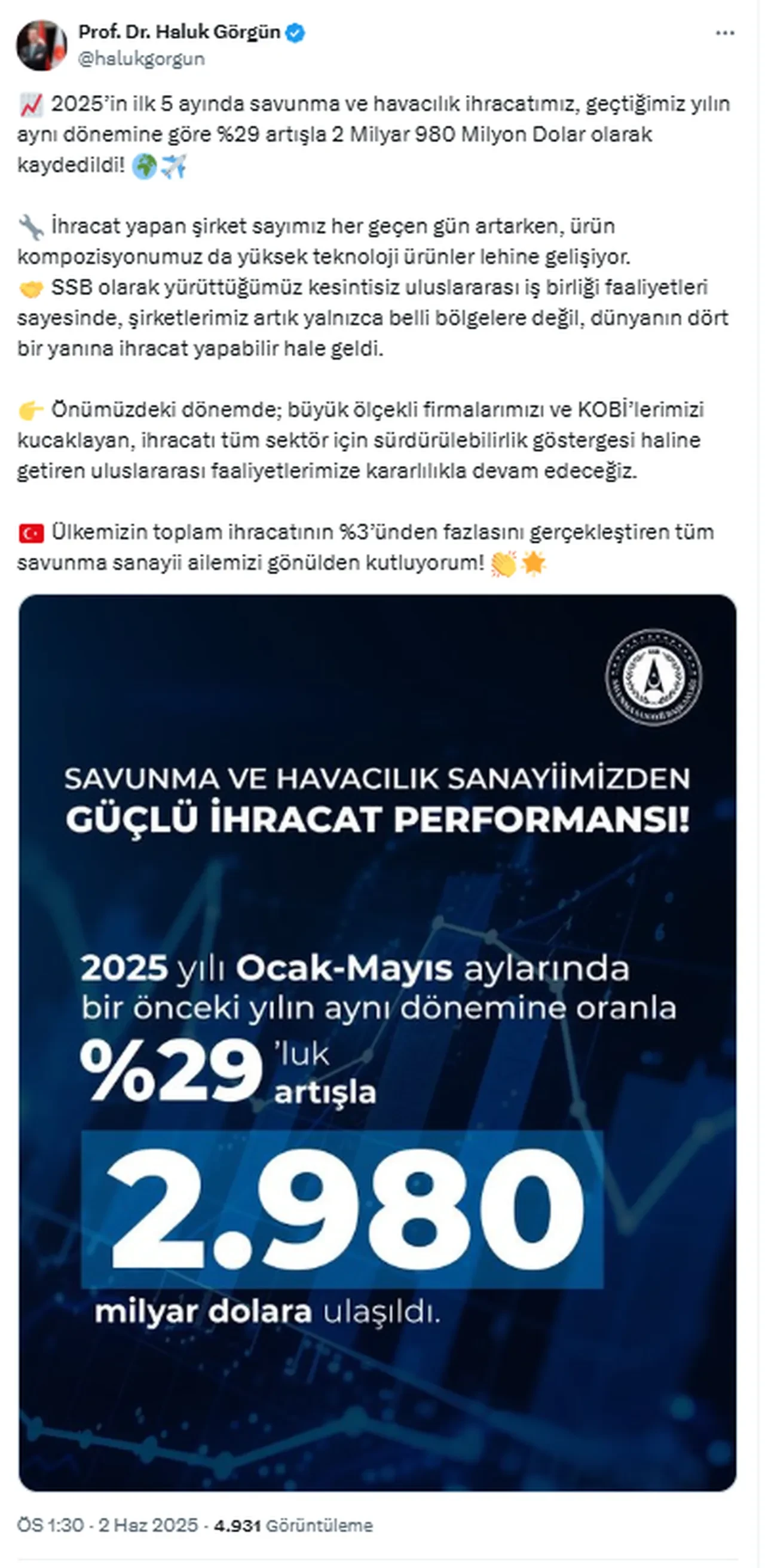
Task: Open the tweet's three-dot overflow menu
Action: point(724,33)
